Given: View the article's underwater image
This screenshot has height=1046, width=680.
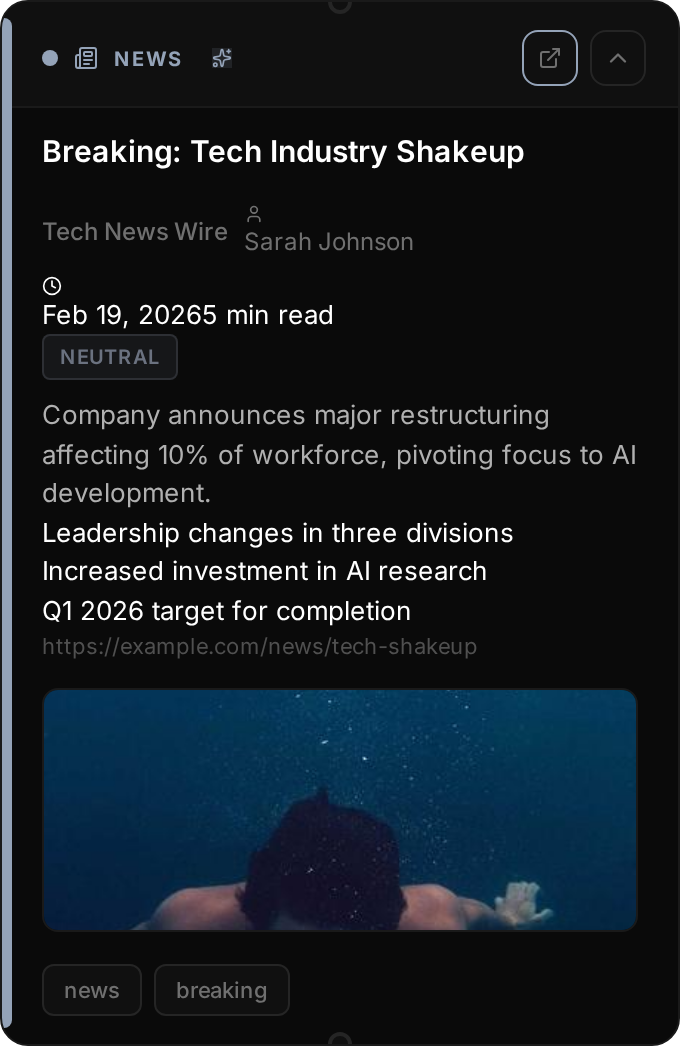Looking at the screenshot, I should click(x=340, y=810).
